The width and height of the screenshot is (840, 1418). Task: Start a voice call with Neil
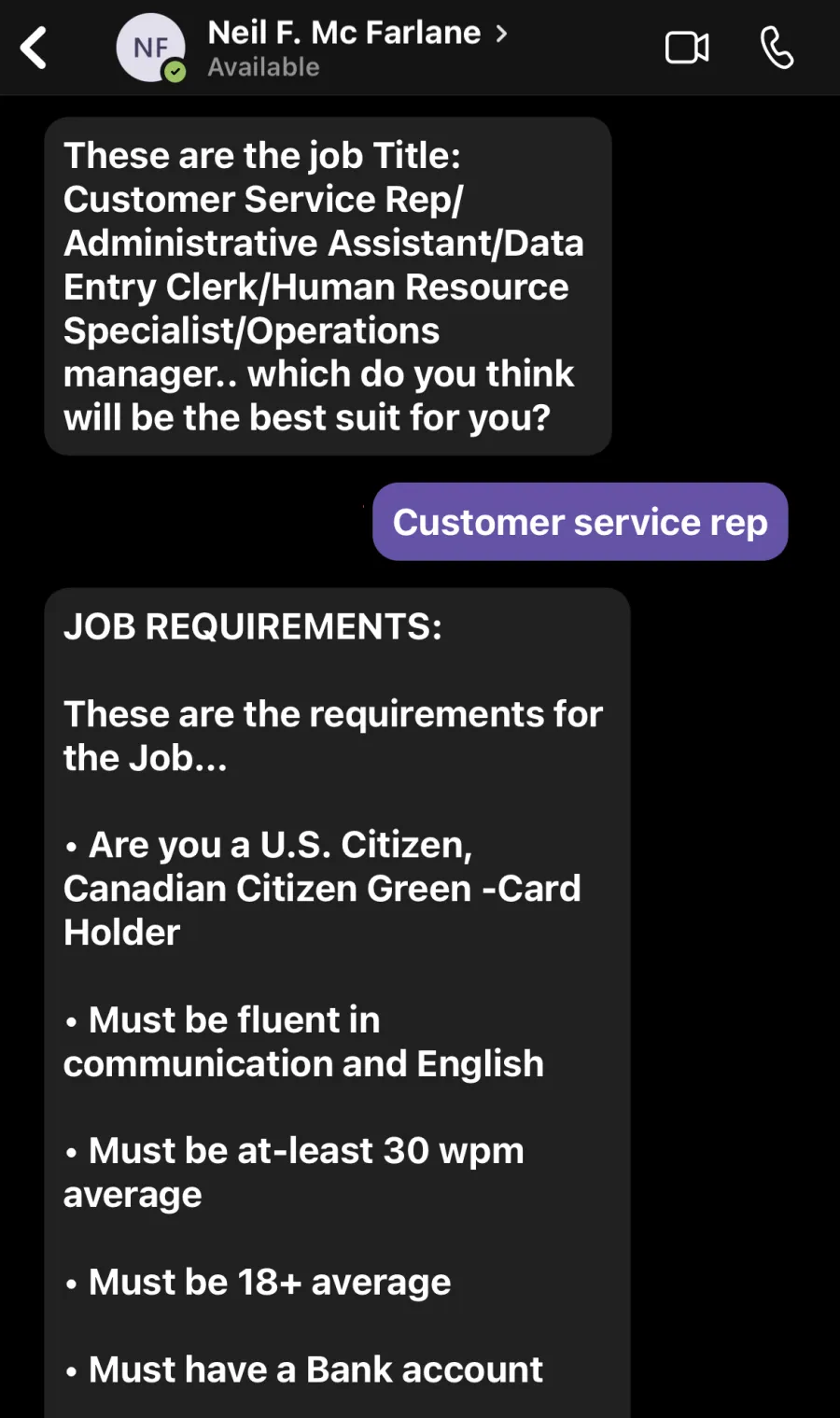777,48
